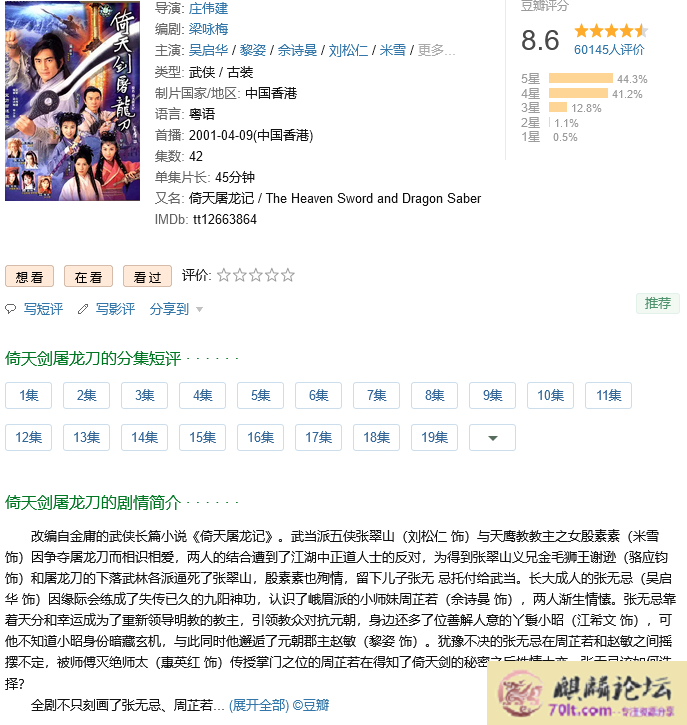
Task: Open the 倚天剑屠龙刀 poster image
Action: (x=72, y=100)
